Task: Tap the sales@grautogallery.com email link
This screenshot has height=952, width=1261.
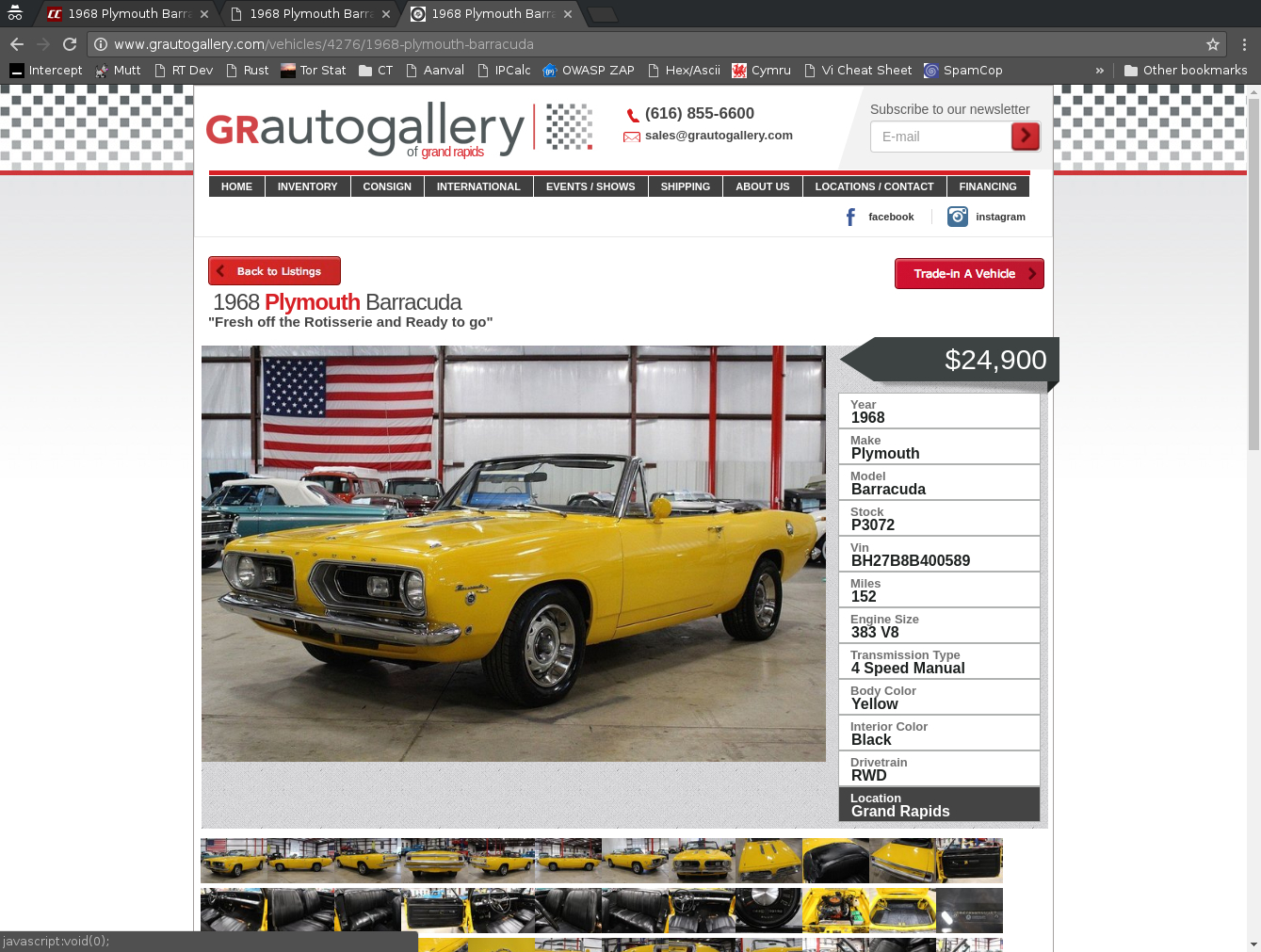Action: 718,136
